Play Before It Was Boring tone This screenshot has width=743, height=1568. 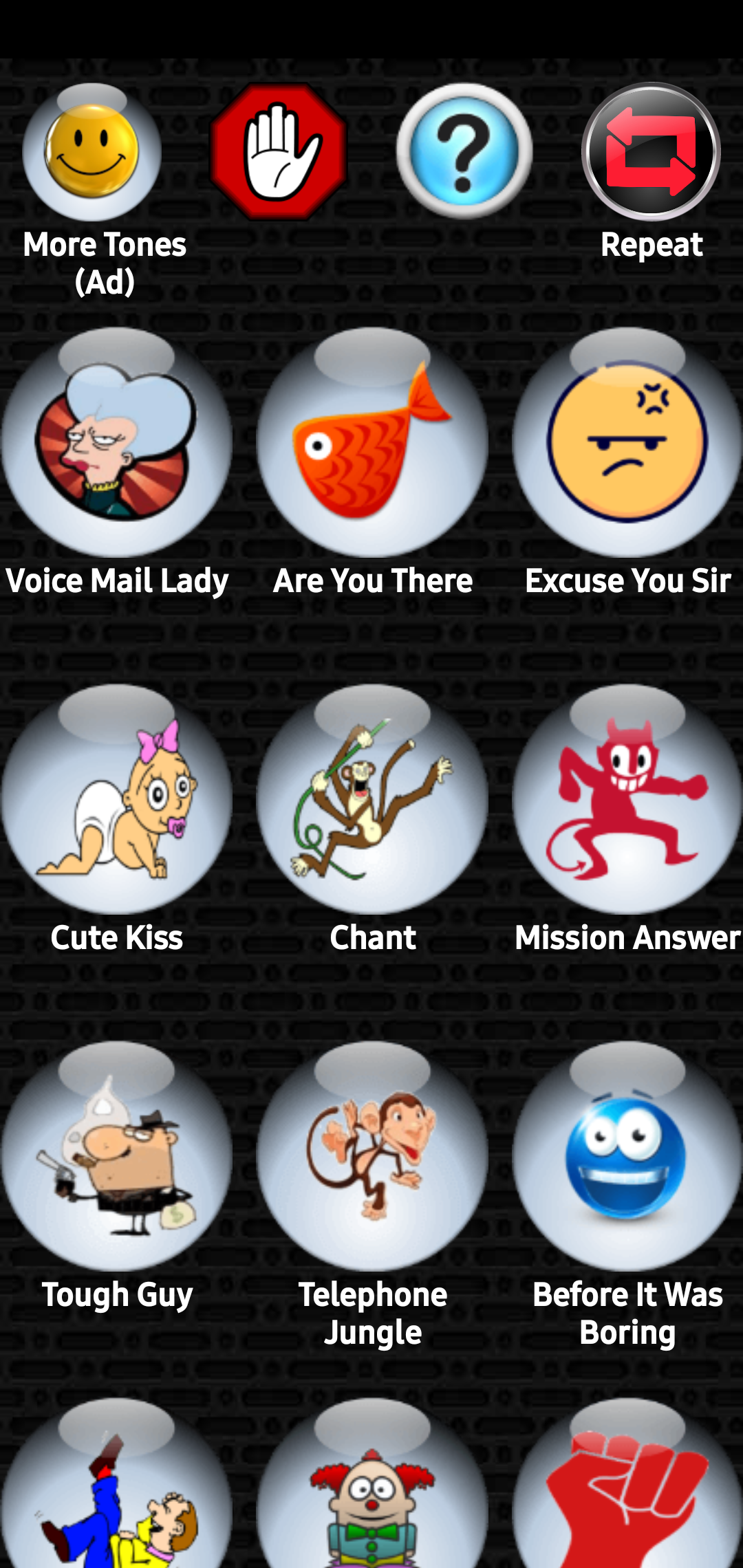[627, 1157]
